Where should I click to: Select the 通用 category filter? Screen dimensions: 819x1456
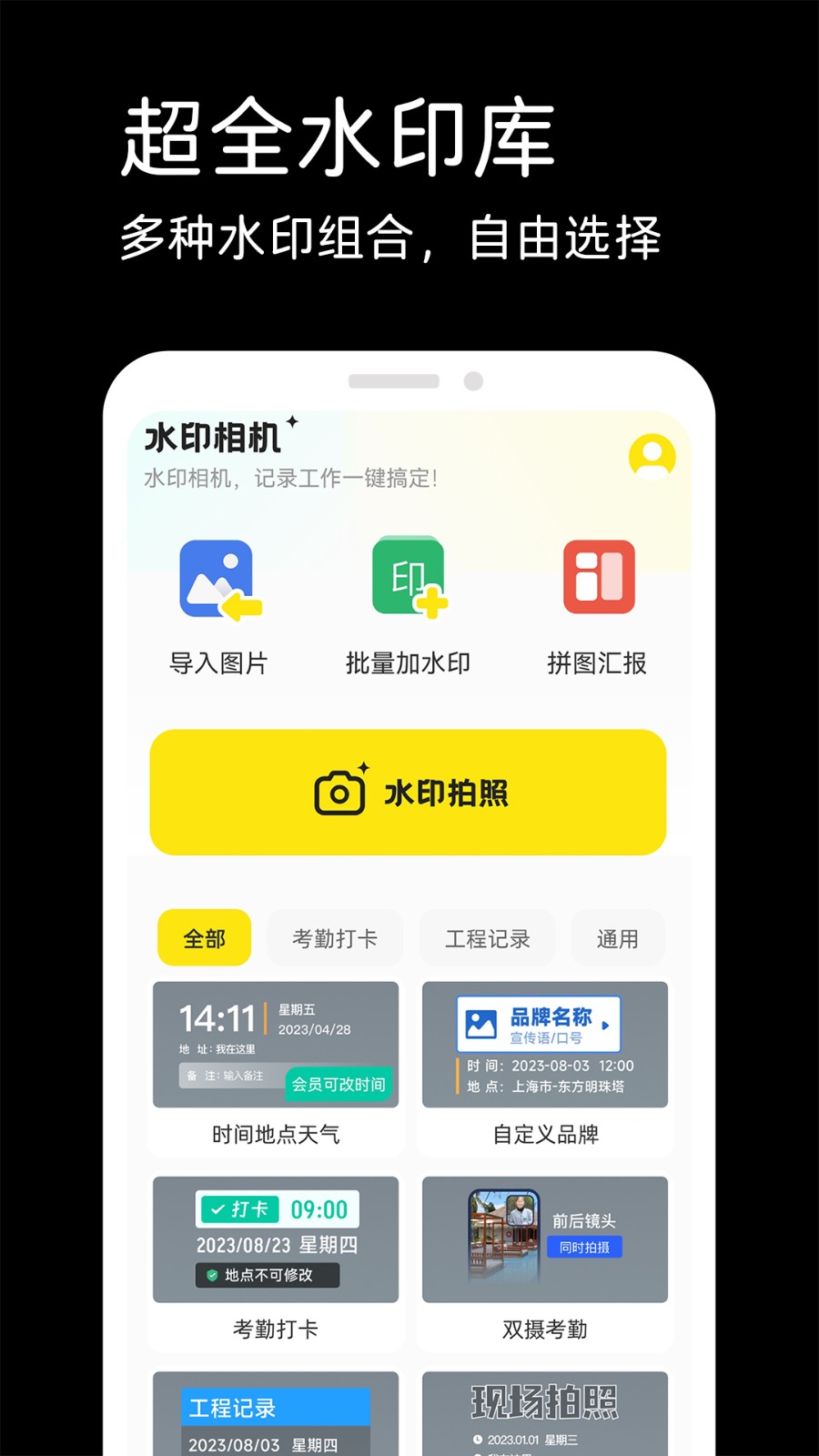coord(617,937)
